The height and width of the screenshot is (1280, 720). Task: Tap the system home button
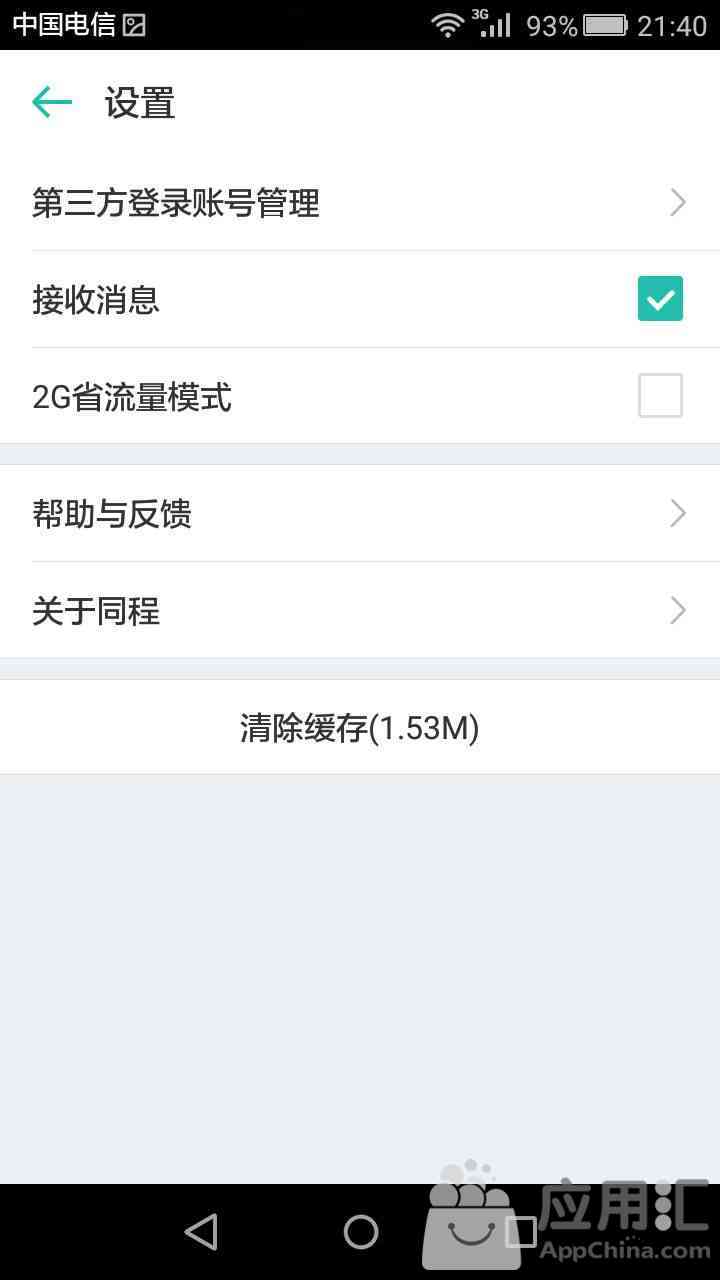point(361,1232)
